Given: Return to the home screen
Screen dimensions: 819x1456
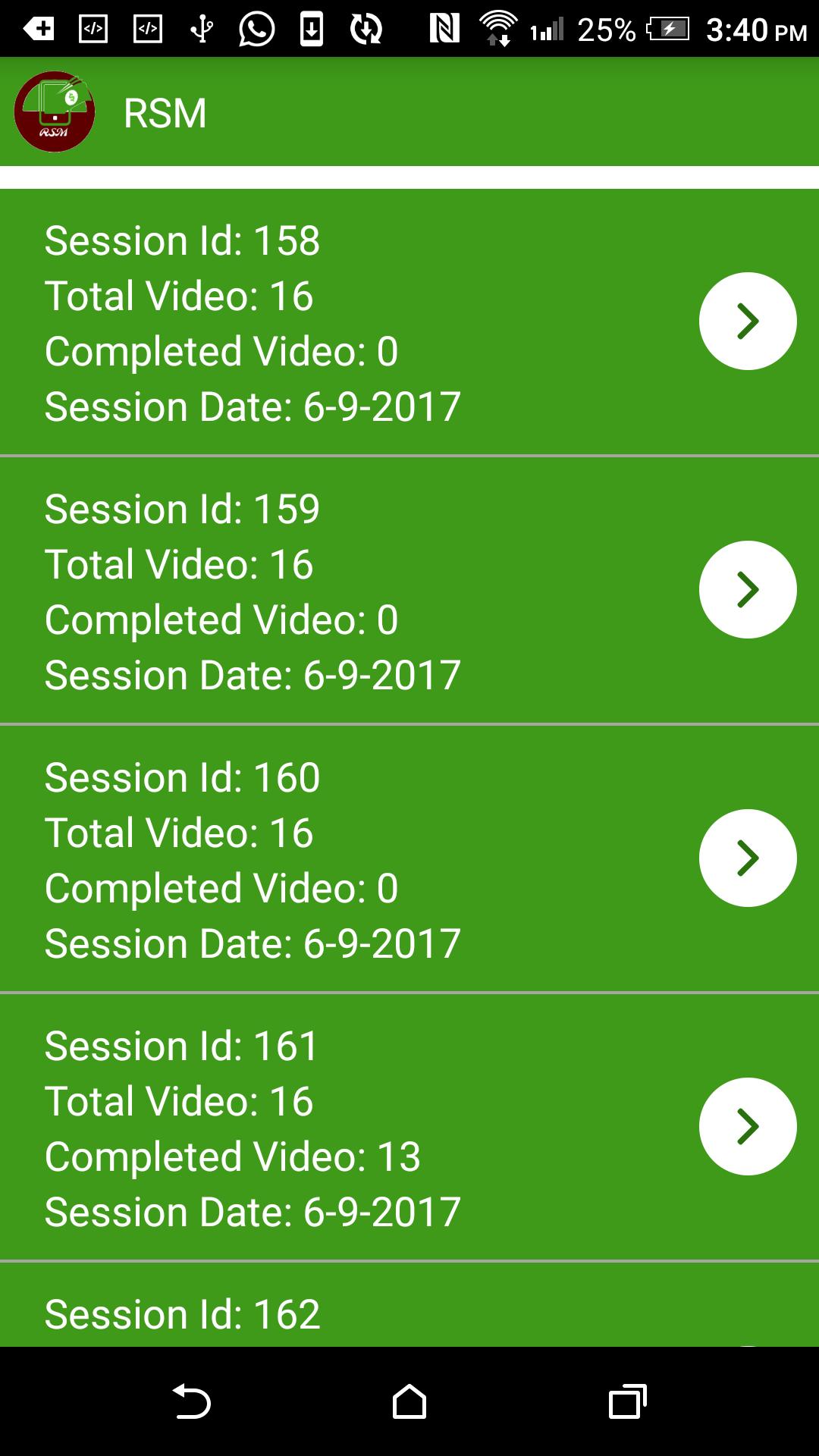Looking at the screenshot, I should tap(409, 1401).
